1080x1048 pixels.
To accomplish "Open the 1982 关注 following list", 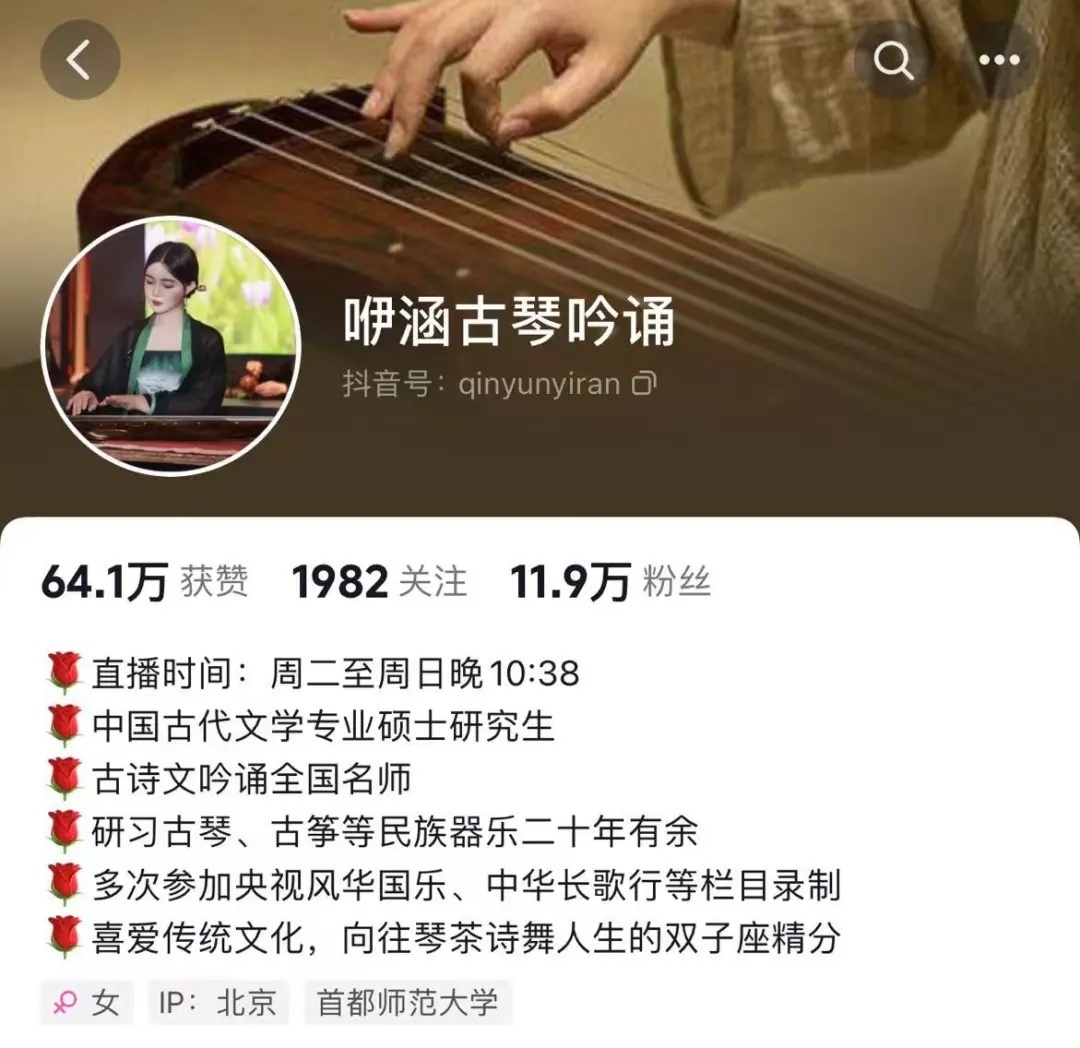I will (x=379, y=582).
